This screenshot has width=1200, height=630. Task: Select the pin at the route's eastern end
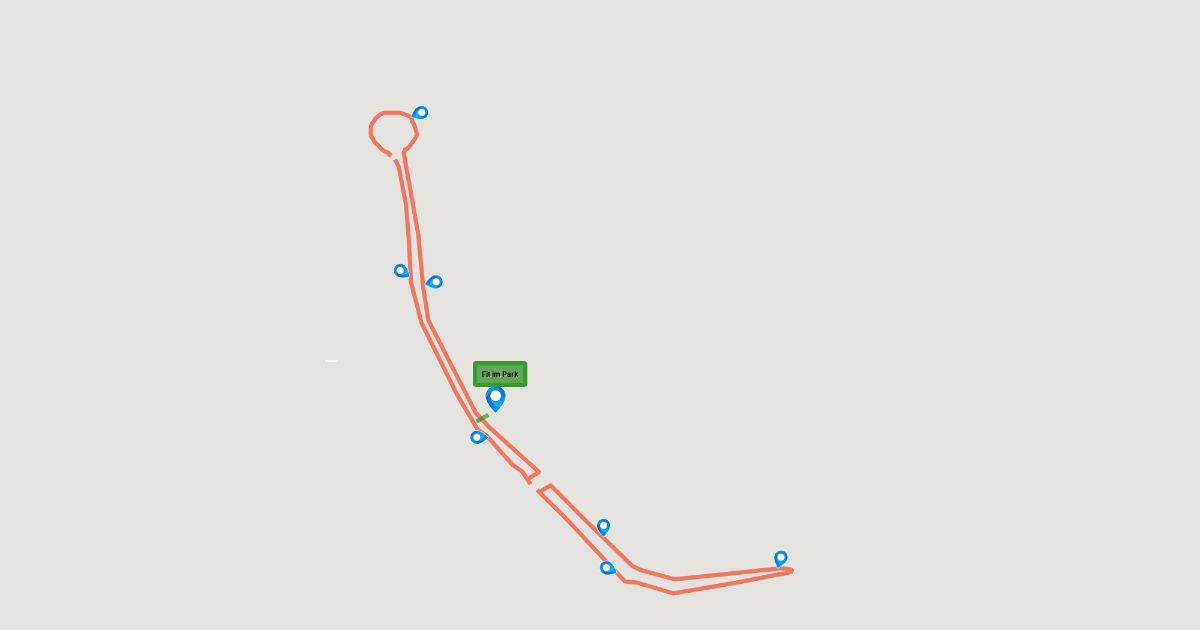(781, 558)
